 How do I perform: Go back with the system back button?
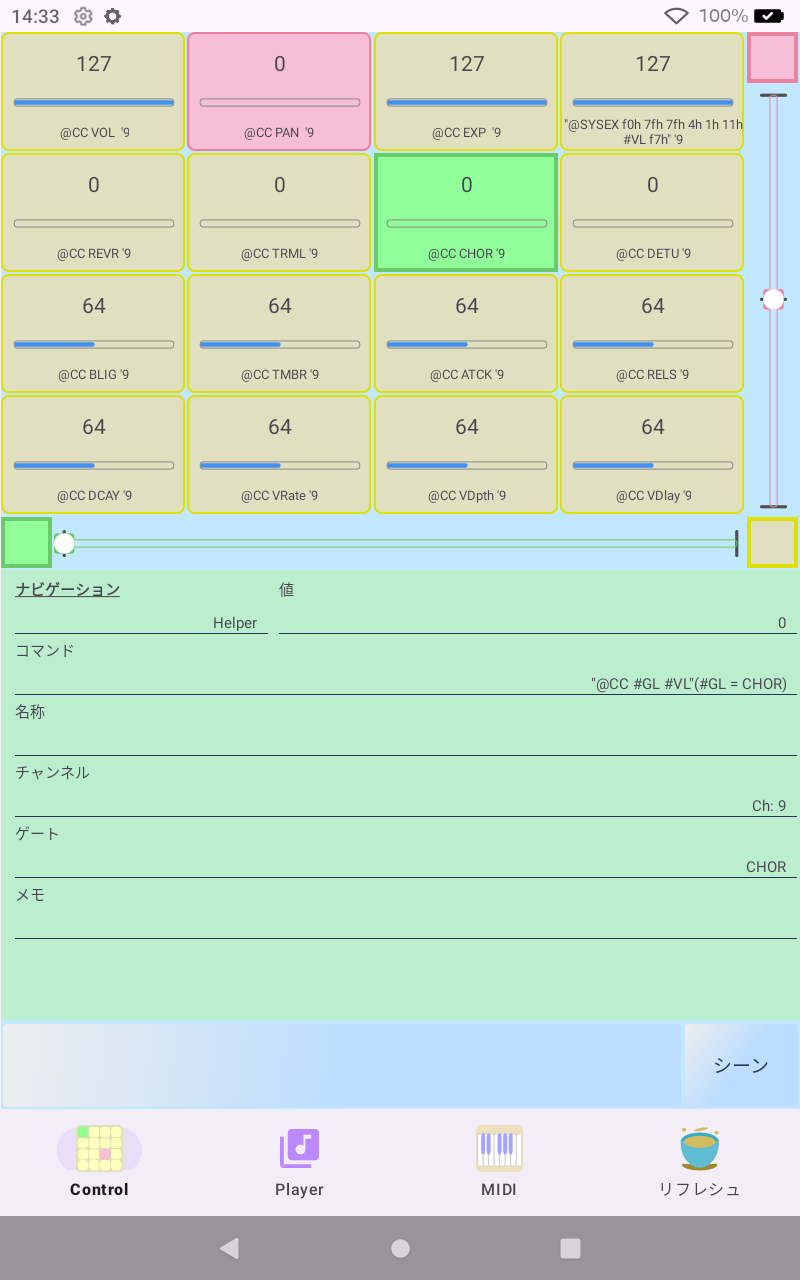click(230, 1247)
